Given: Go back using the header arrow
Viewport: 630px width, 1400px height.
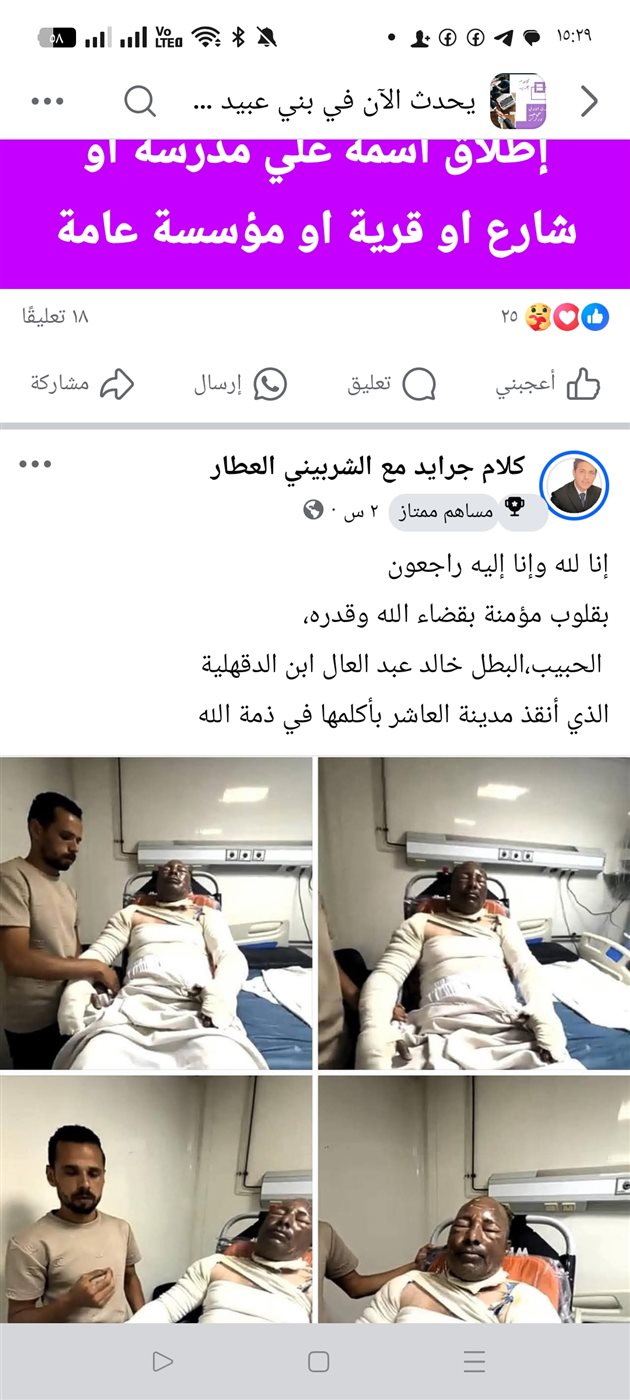Looking at the screenshot, I should 590,101.
